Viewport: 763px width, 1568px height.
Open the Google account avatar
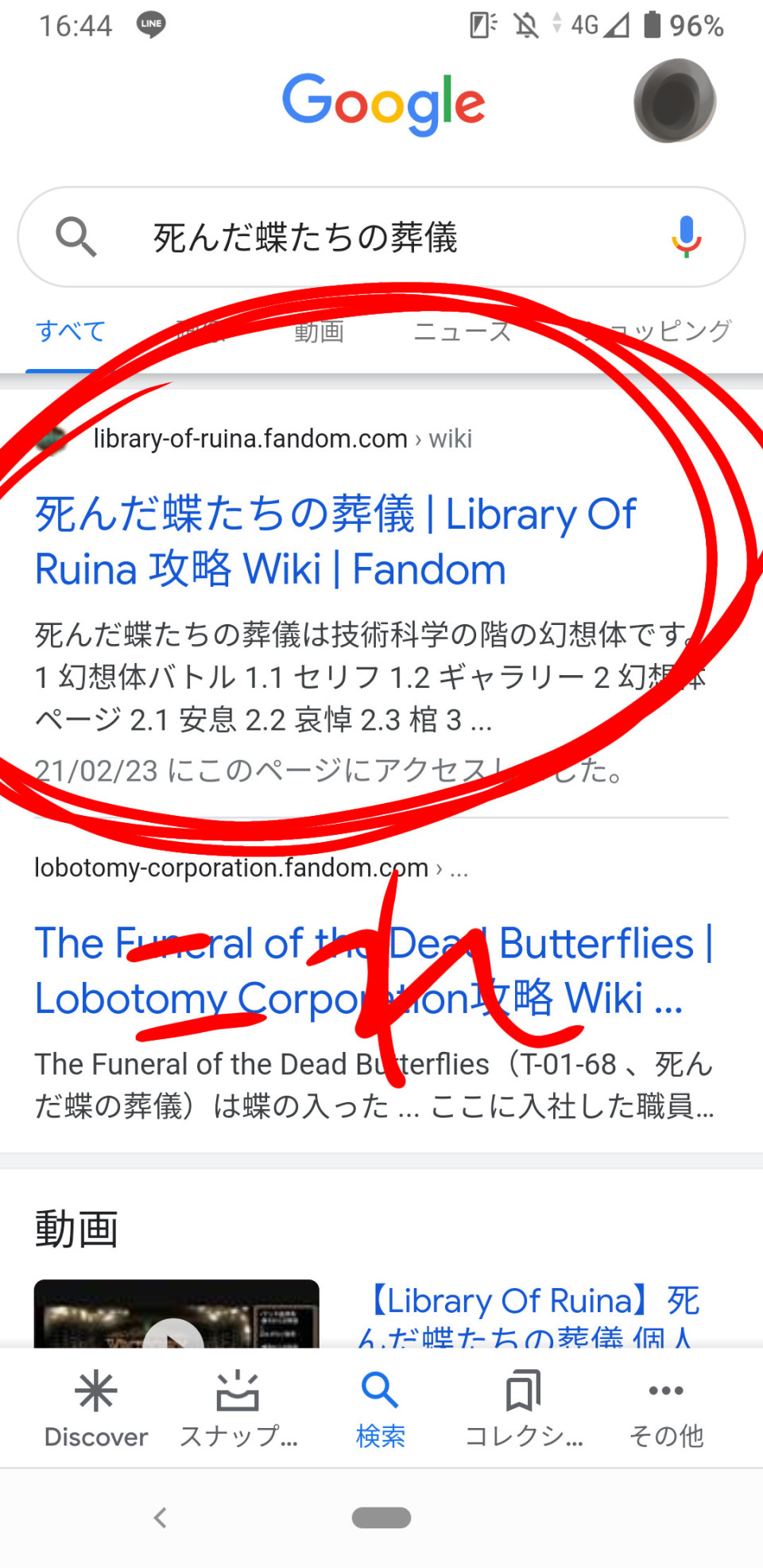[x=675, y=102]
